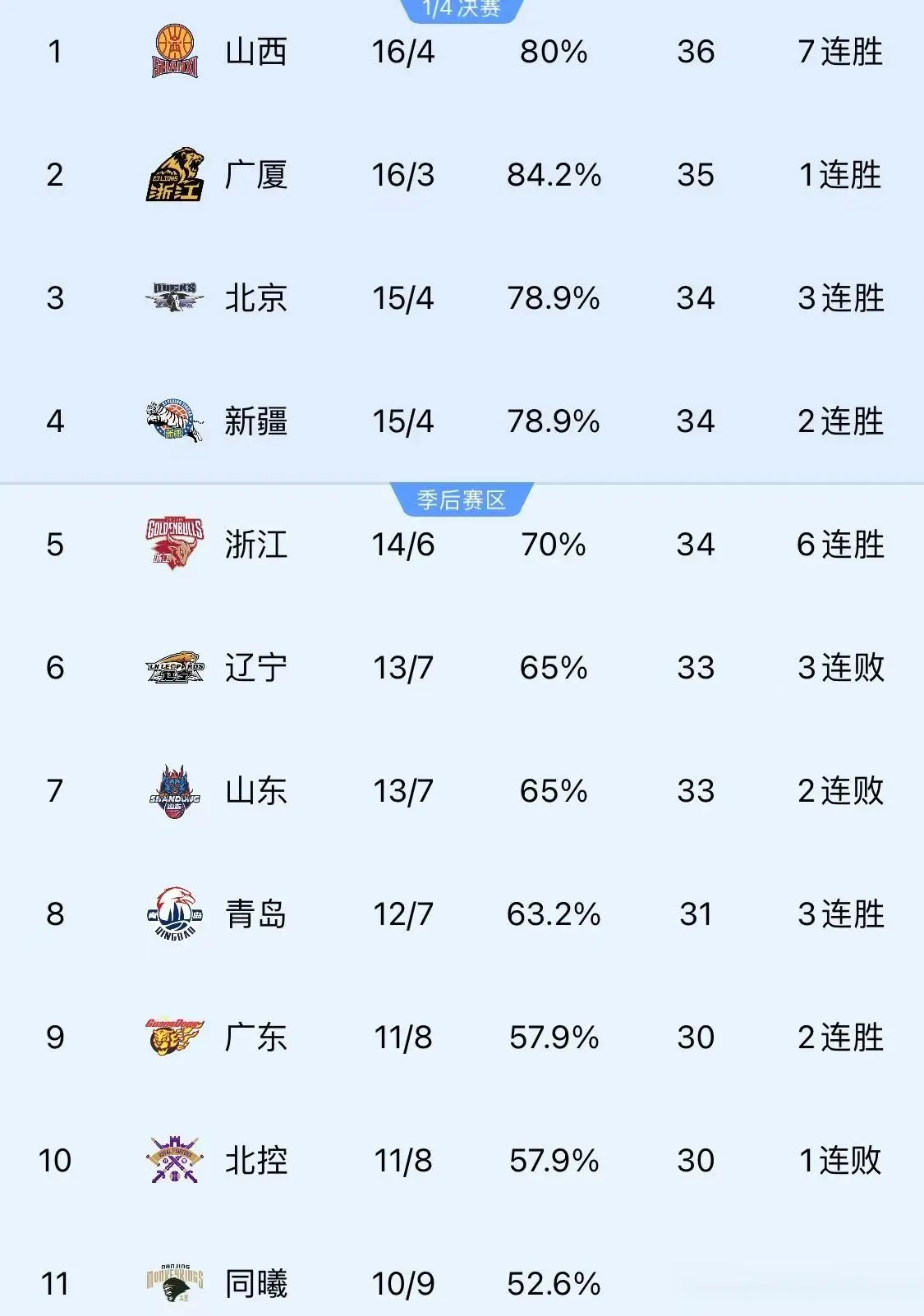View the 山东 team entry
This screenshot has width=924, height=1316.
pyautogui.click(x=255, y=791)
